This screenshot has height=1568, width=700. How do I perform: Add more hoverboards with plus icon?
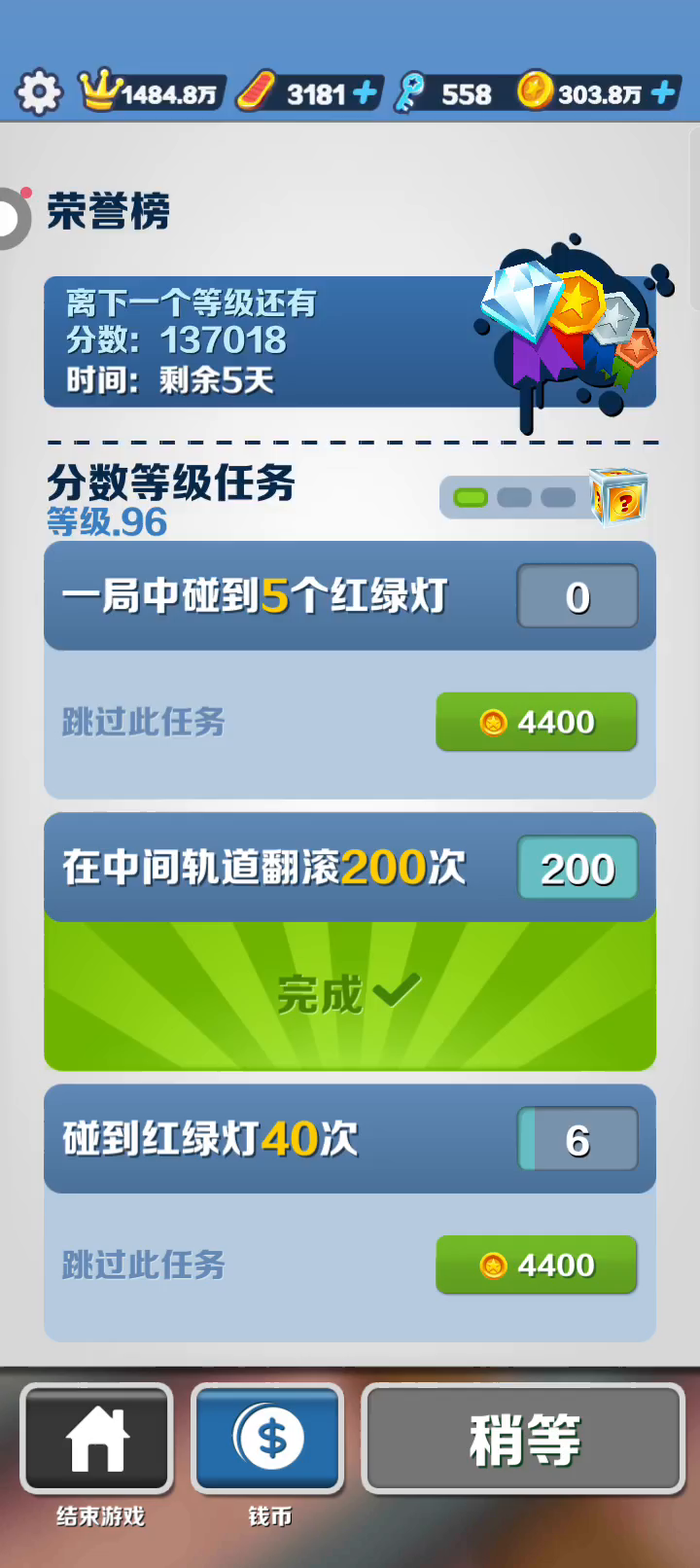point(366,93)
